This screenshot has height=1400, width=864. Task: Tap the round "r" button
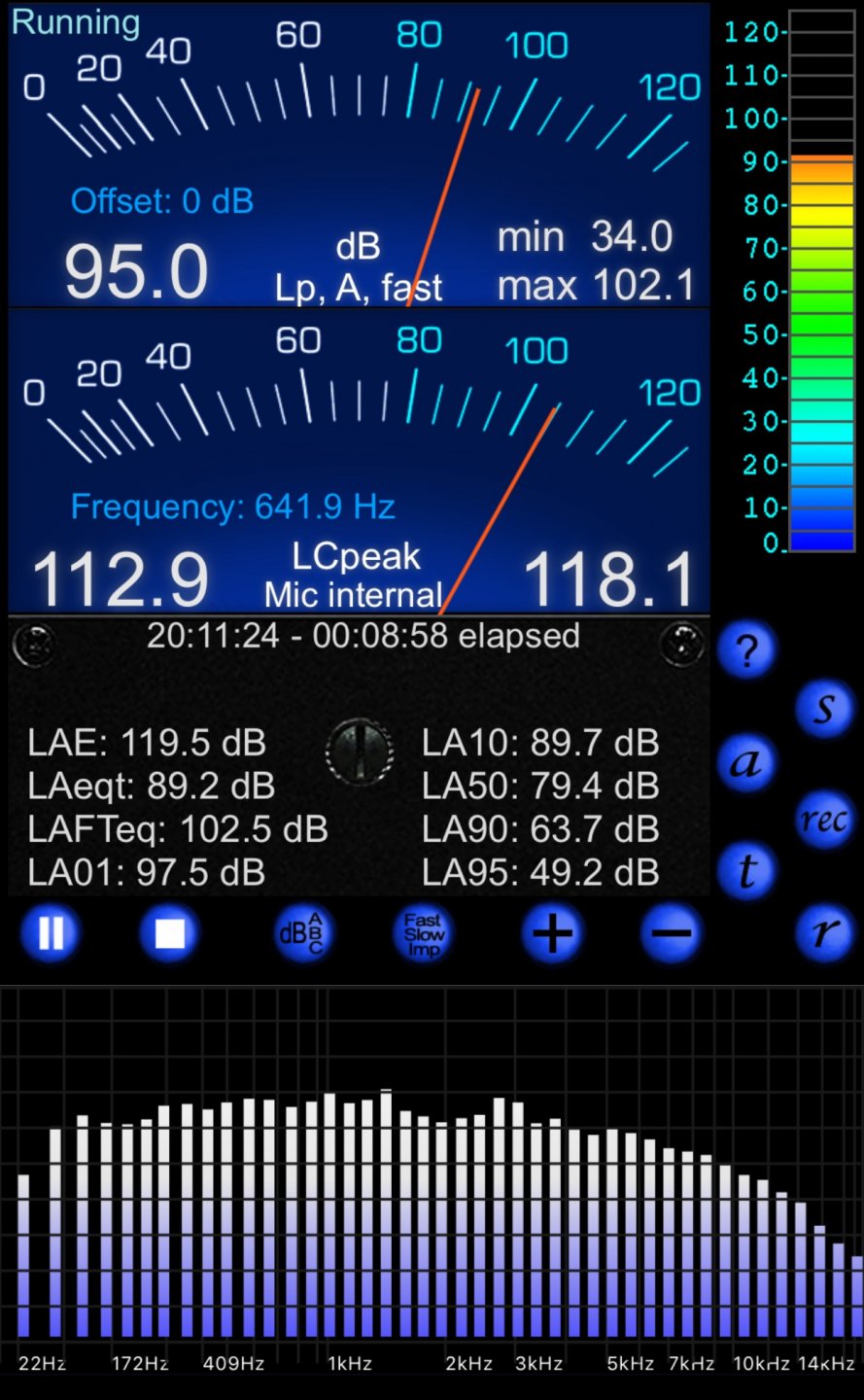tap(824, 933)
